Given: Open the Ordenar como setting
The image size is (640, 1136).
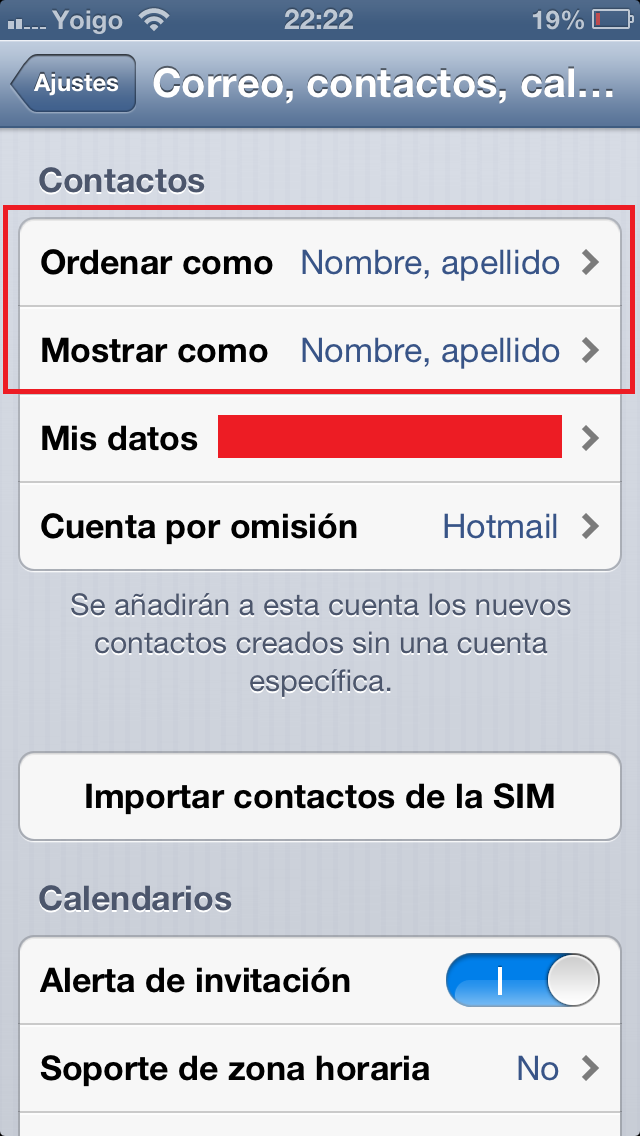Looking at the screenshot, I should pos(320,263).
